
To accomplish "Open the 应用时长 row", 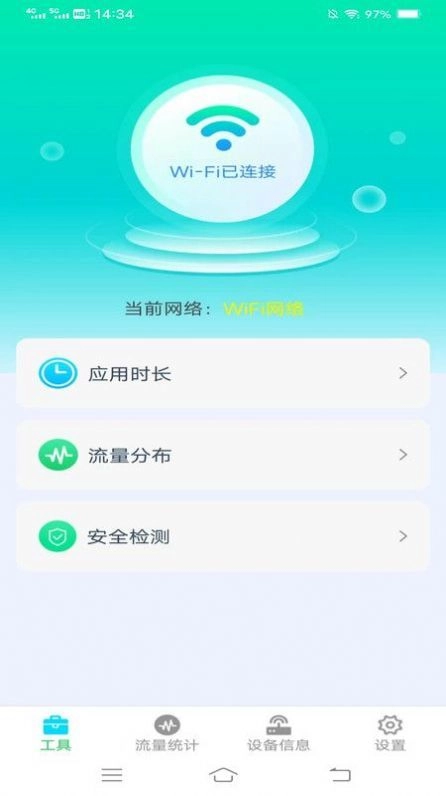I will point(223,373).
